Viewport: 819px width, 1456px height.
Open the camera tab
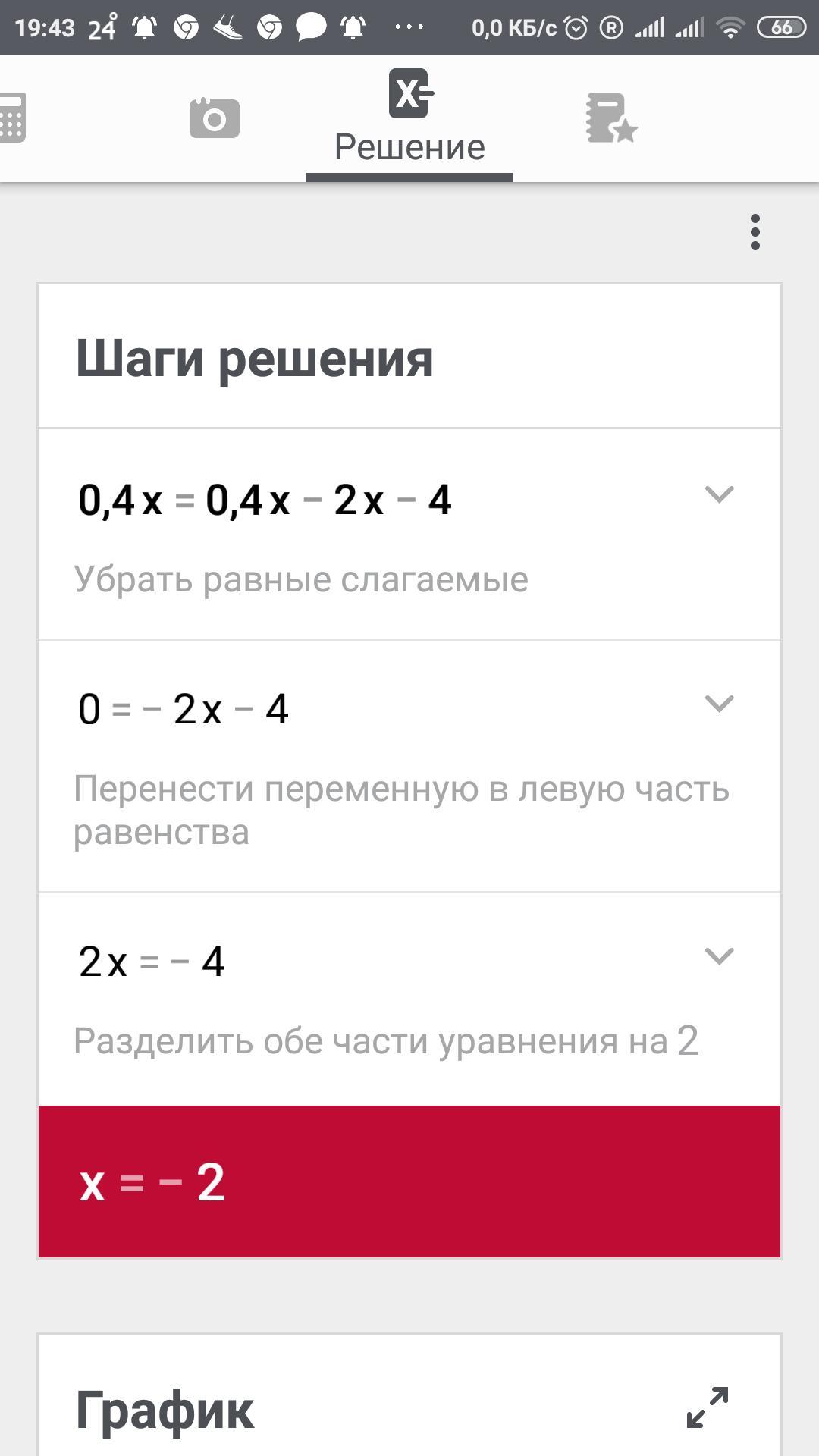click(x=214, y=118)
